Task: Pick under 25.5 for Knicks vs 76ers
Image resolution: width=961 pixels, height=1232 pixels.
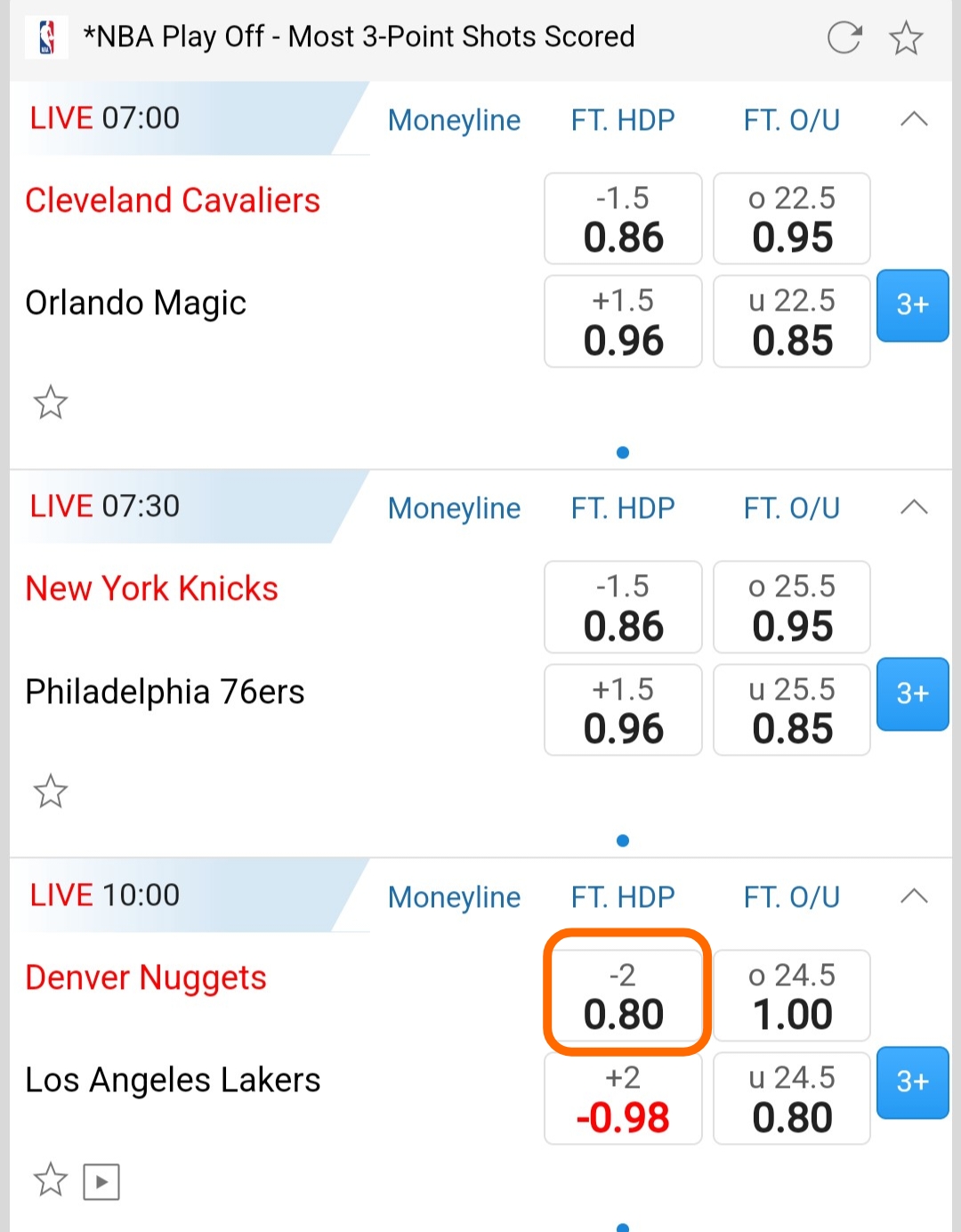Action: (792, 709)
